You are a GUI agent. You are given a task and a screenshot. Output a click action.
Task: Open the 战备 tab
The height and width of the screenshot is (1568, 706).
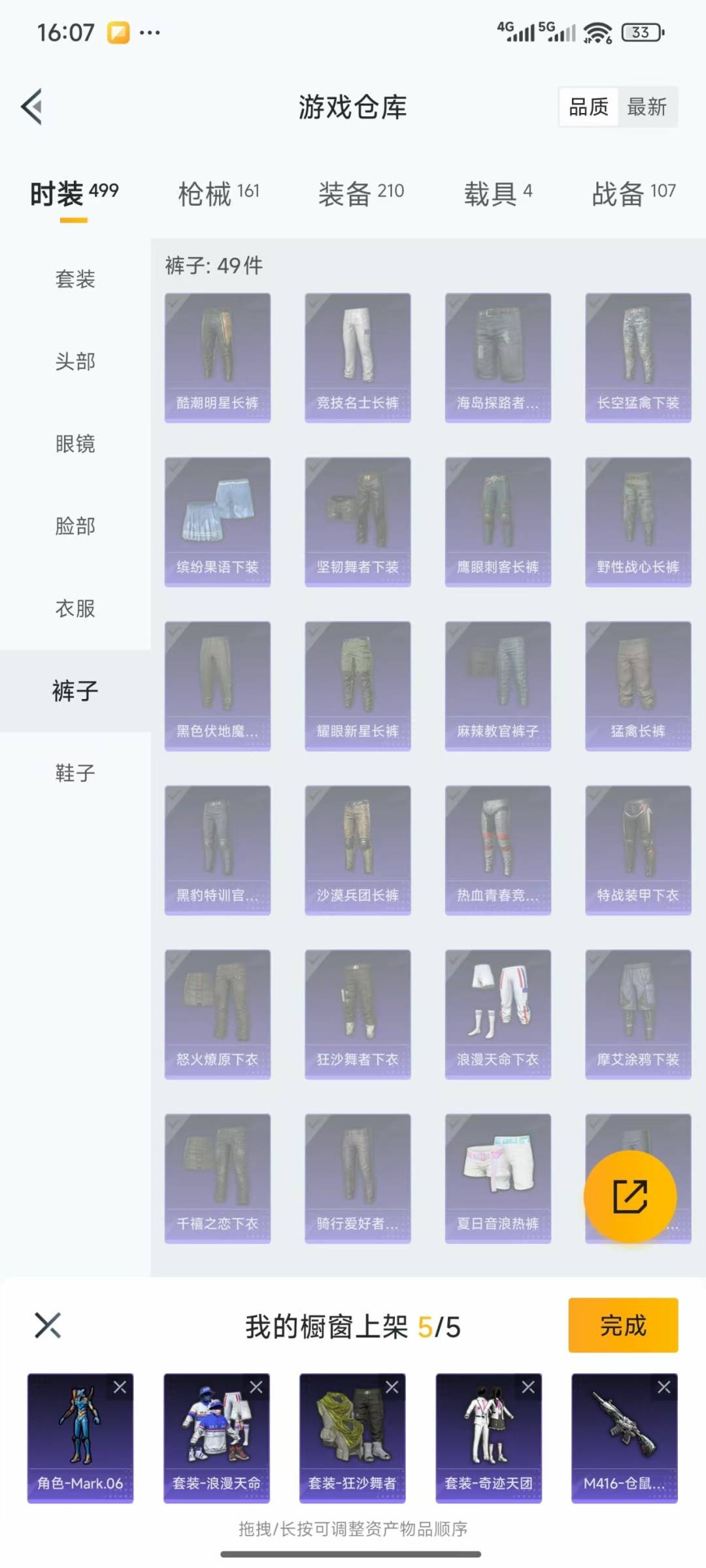(x=633, y=193)
